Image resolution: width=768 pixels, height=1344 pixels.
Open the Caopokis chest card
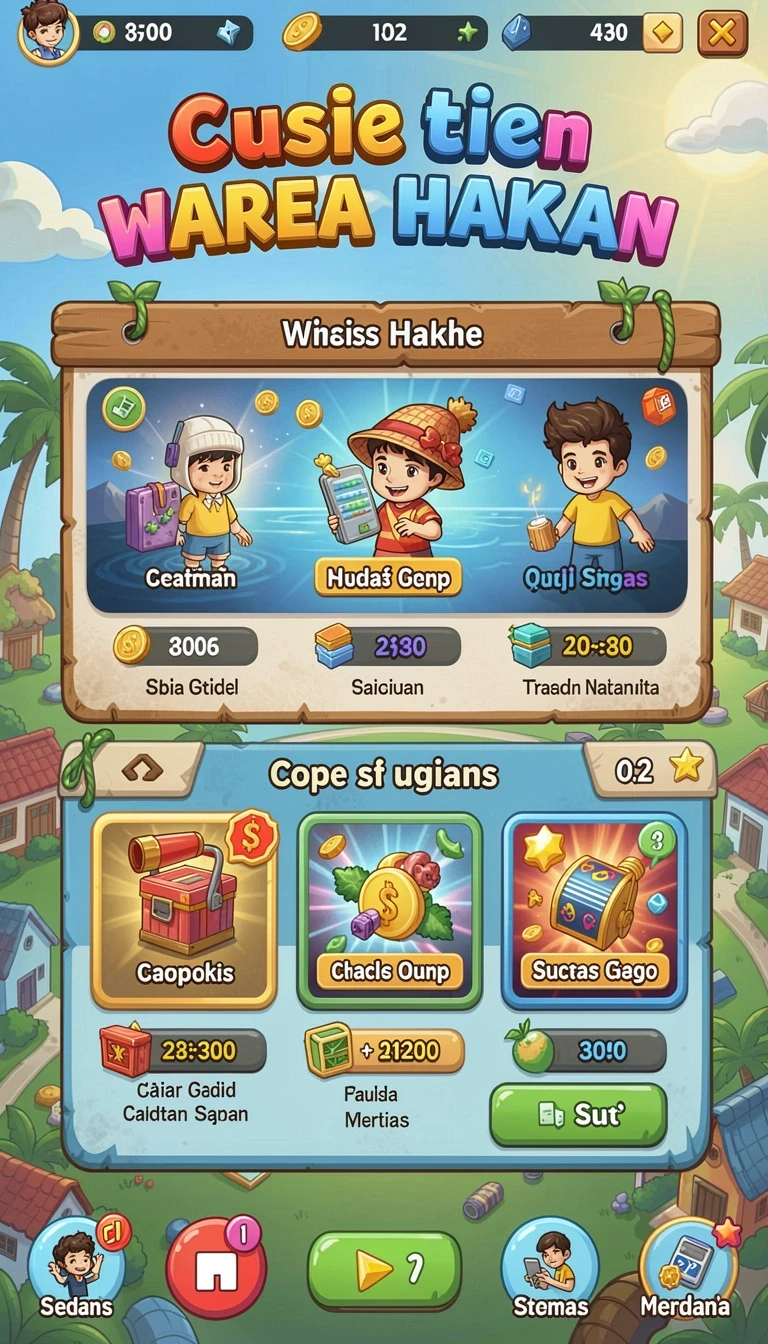184,910
